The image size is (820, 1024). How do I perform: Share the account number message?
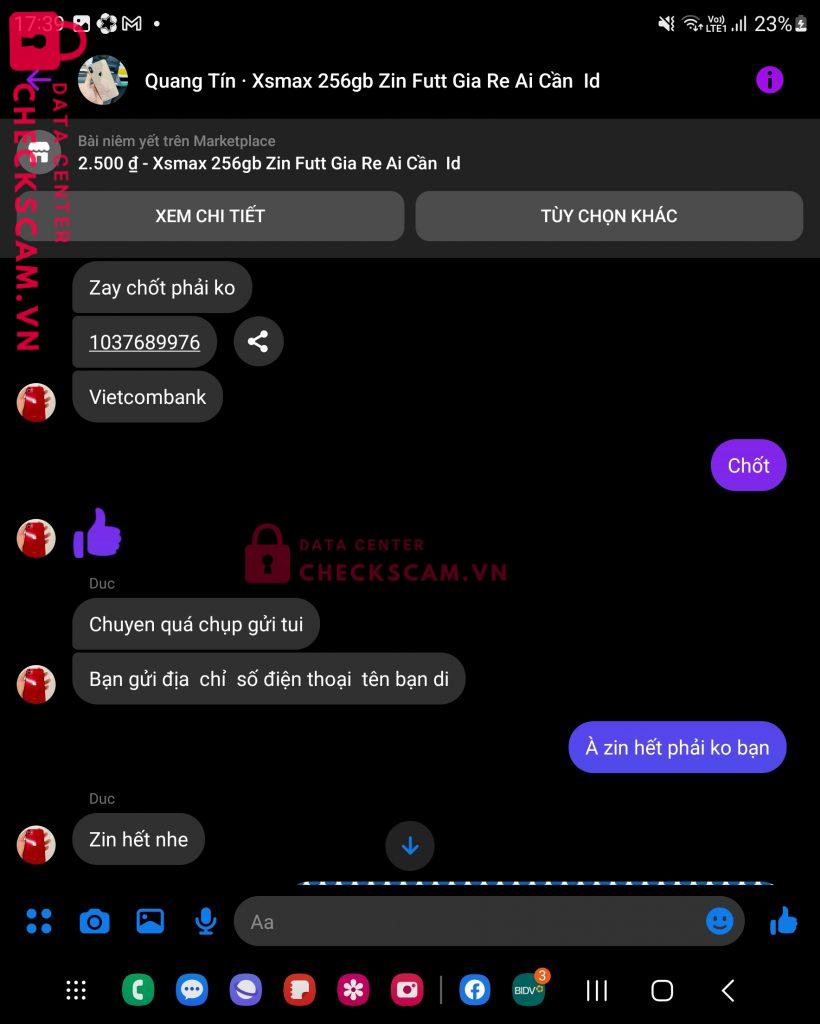click(258, 342)
